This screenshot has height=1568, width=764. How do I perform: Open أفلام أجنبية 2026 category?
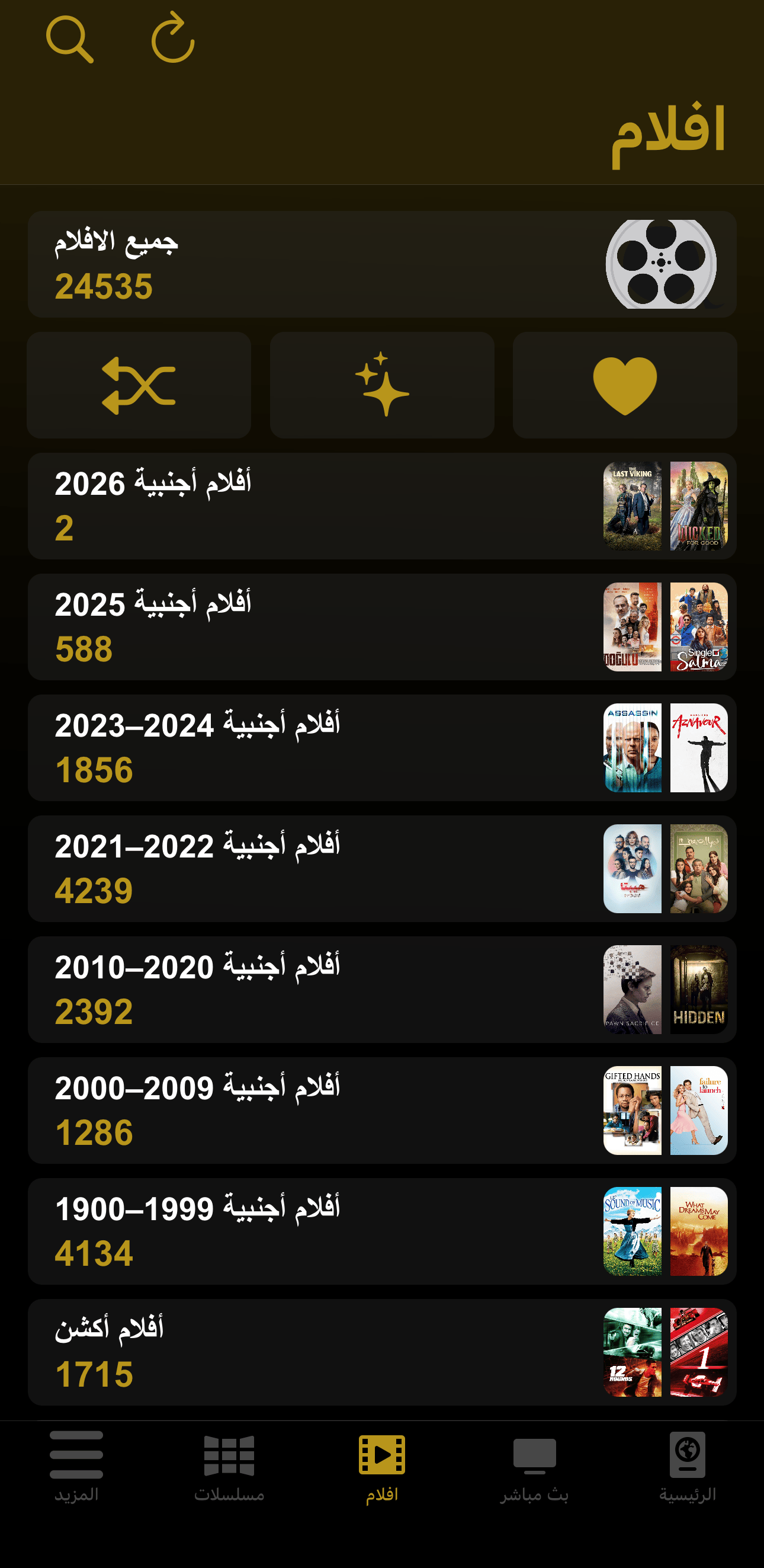click(382, 505)
